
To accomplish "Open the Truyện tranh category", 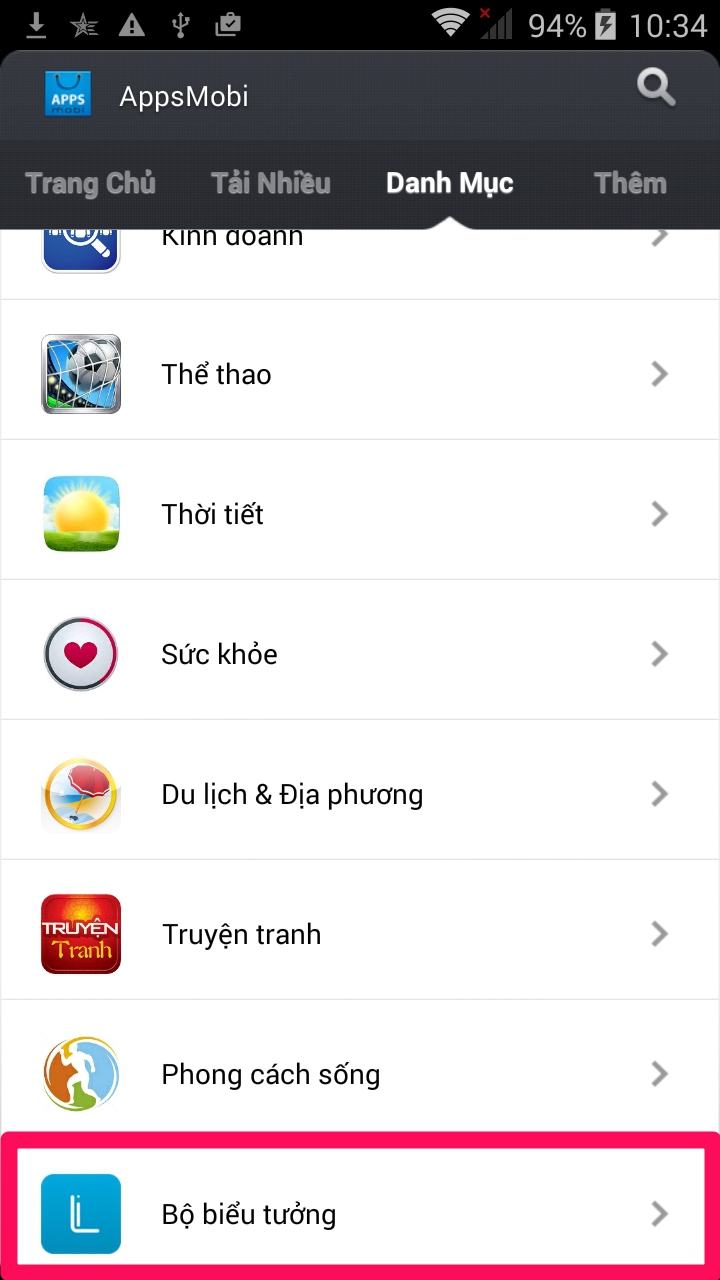I will pyautogui.click(x=360, y=934).
